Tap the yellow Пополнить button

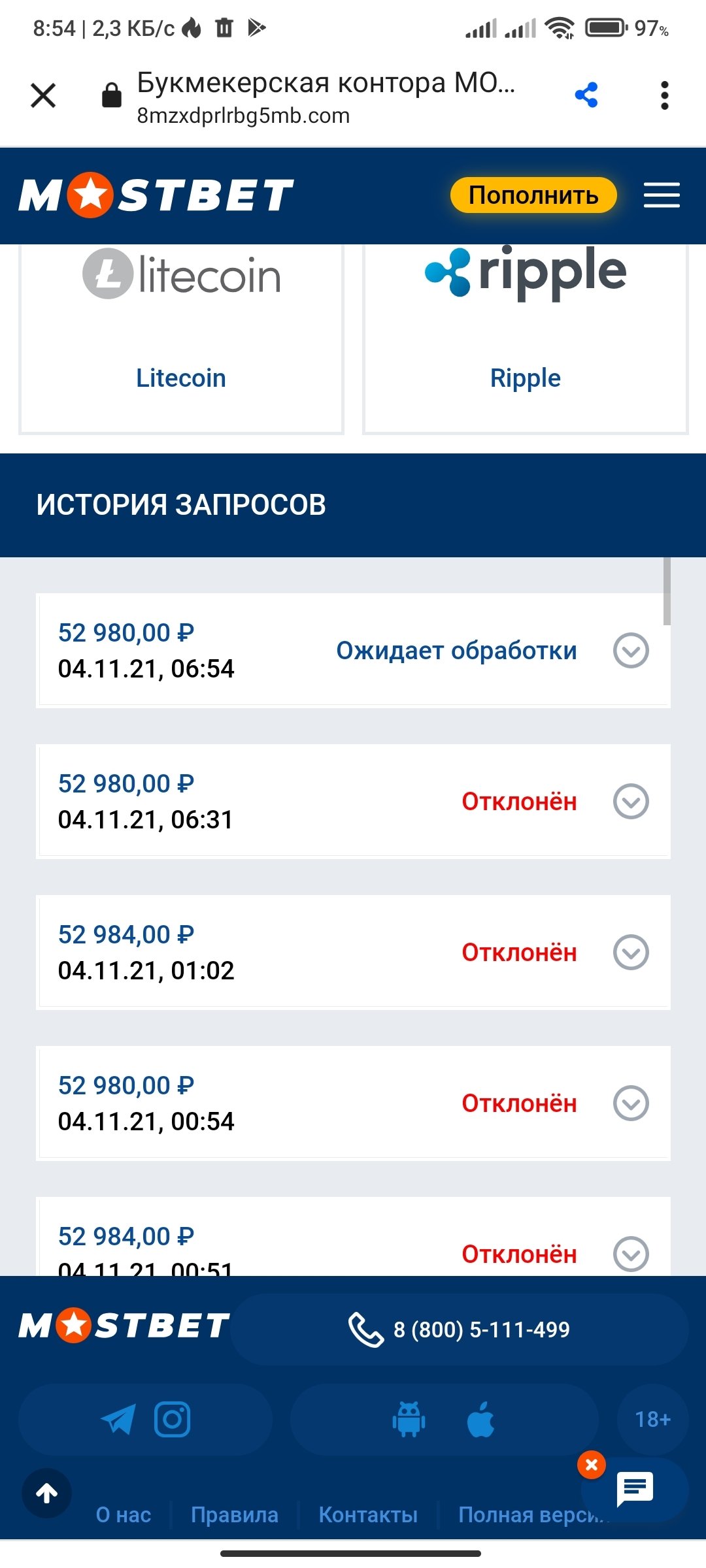pyautogui.click(x=533, y=195)
